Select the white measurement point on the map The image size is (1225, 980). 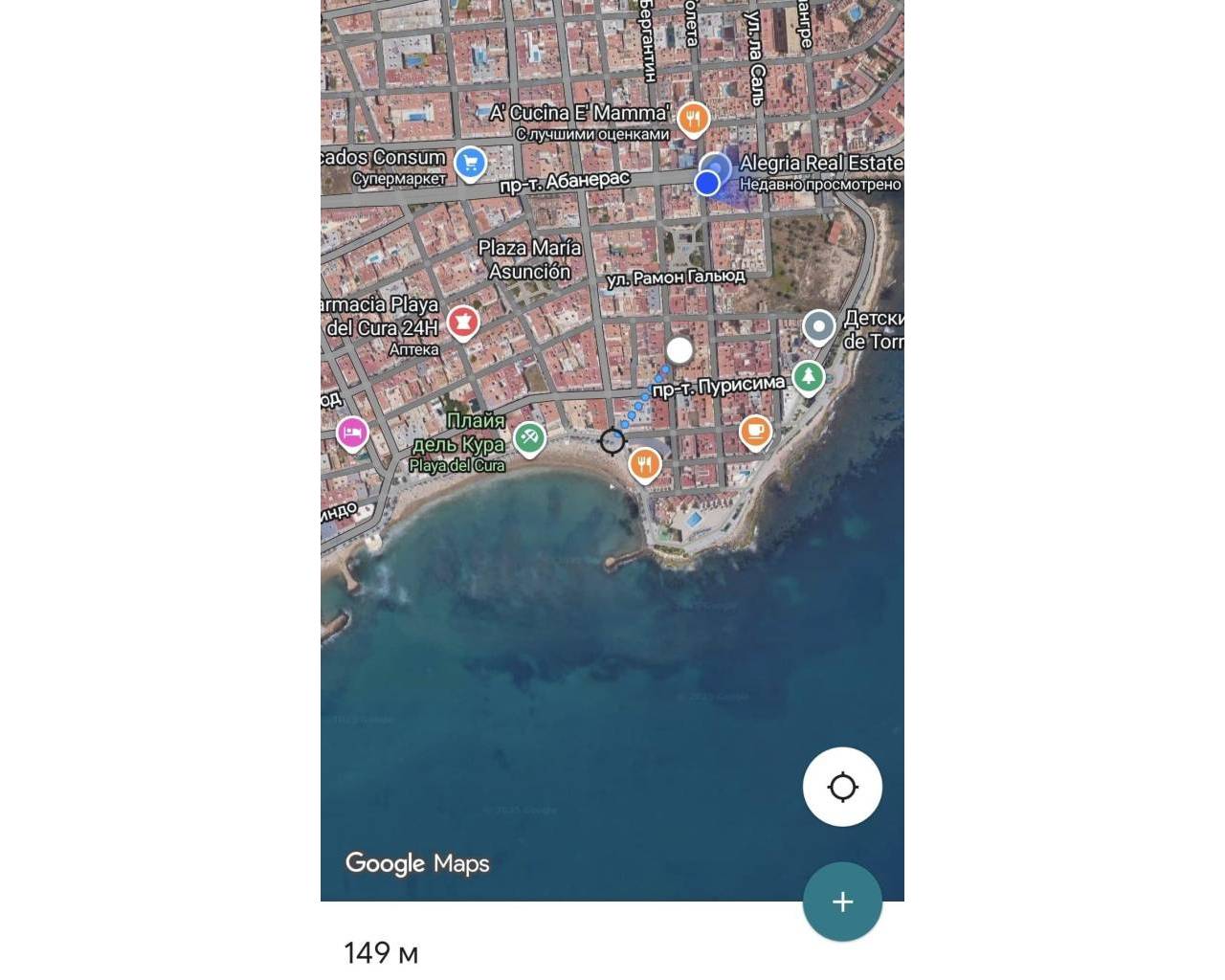point(679,350)
